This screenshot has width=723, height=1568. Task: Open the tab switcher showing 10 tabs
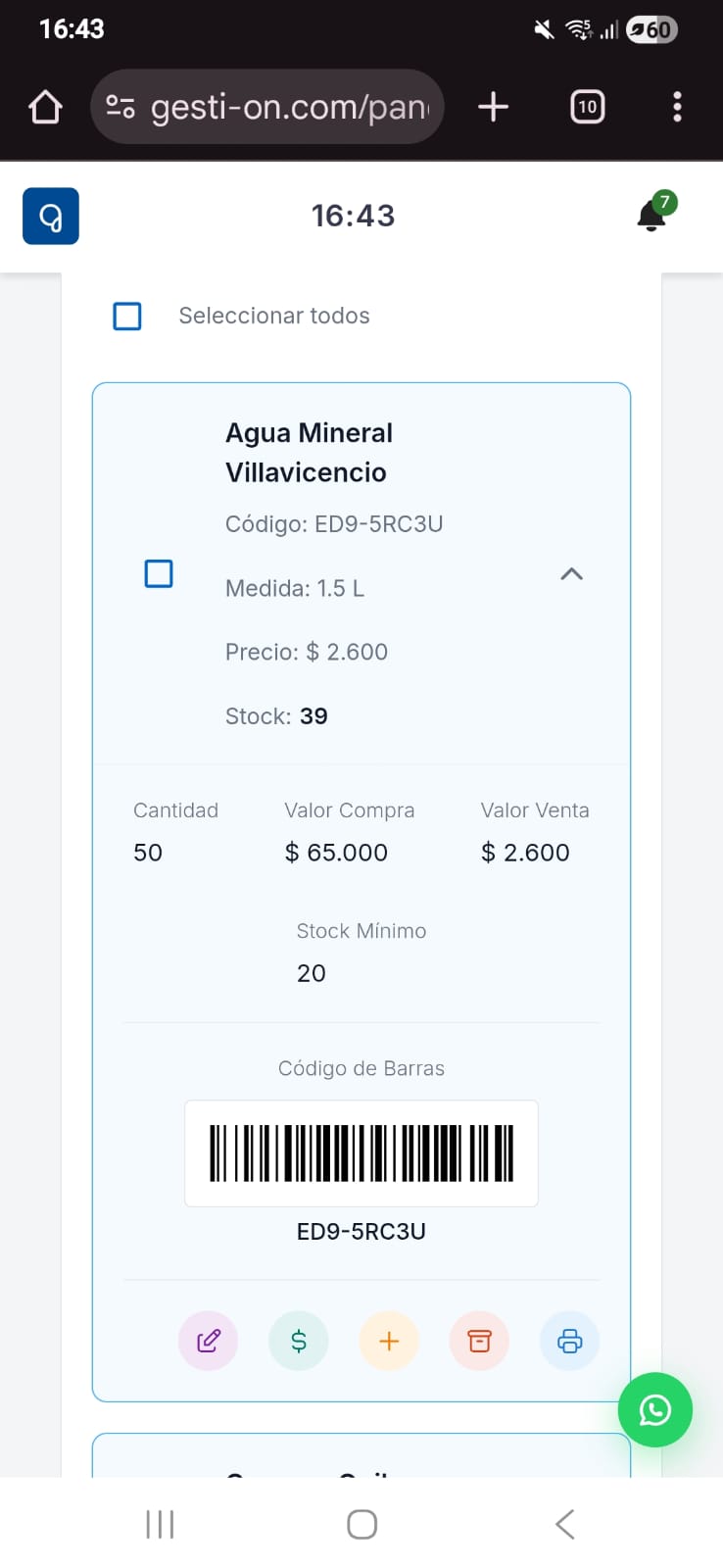(587, 107)
